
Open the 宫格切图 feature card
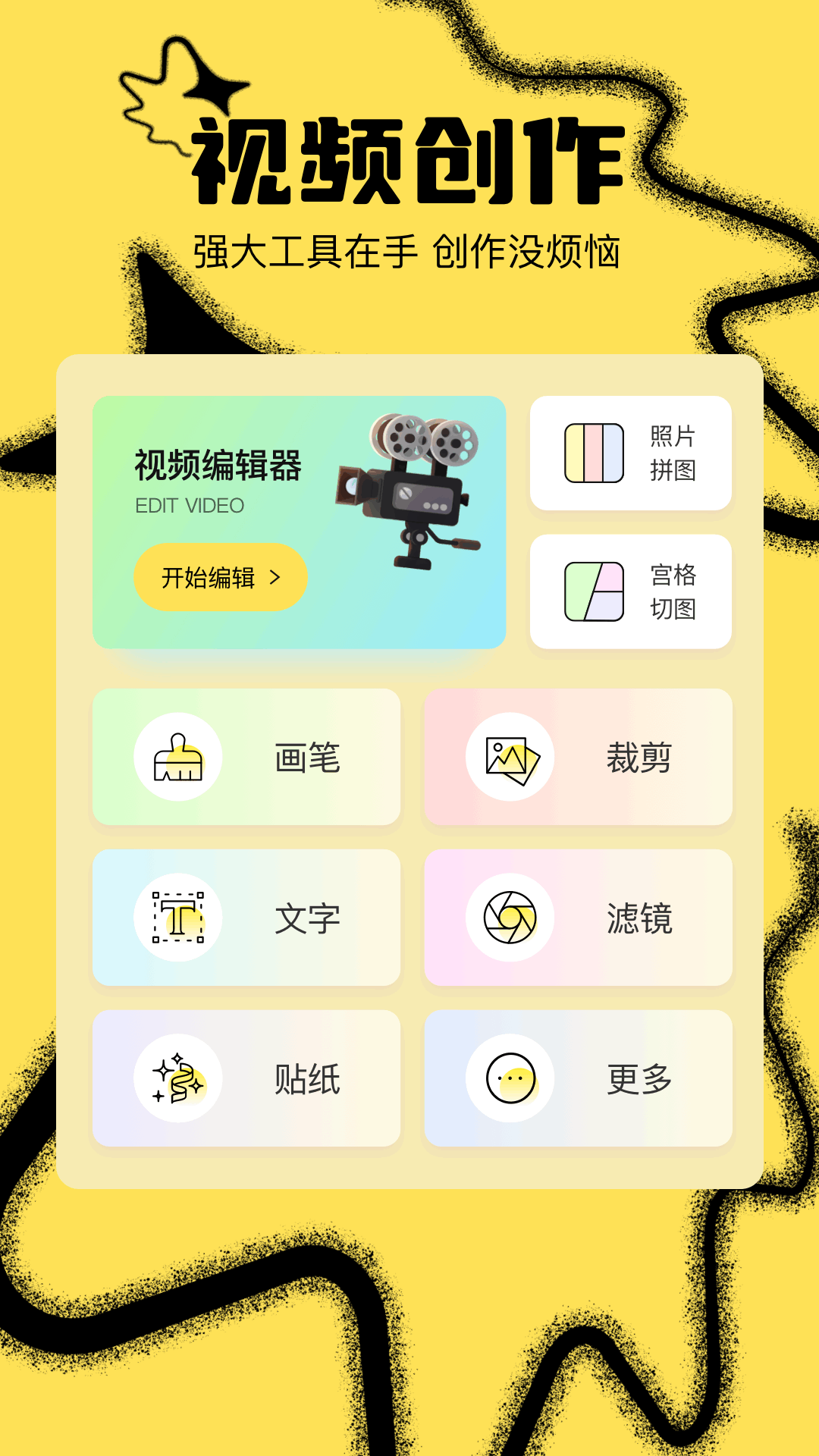(x=632, y=591)
